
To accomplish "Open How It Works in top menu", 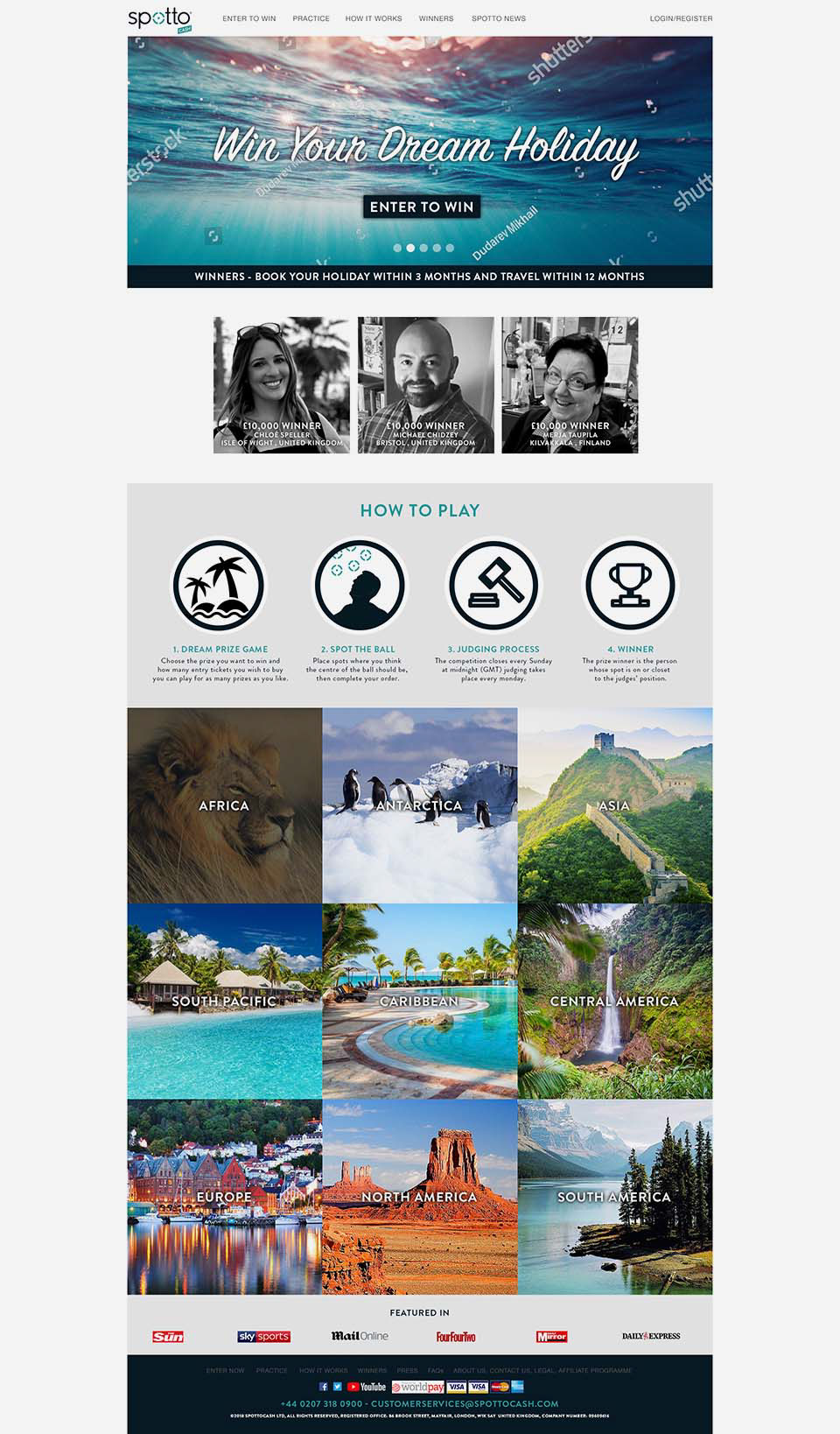I will click(x=374, y=18).
